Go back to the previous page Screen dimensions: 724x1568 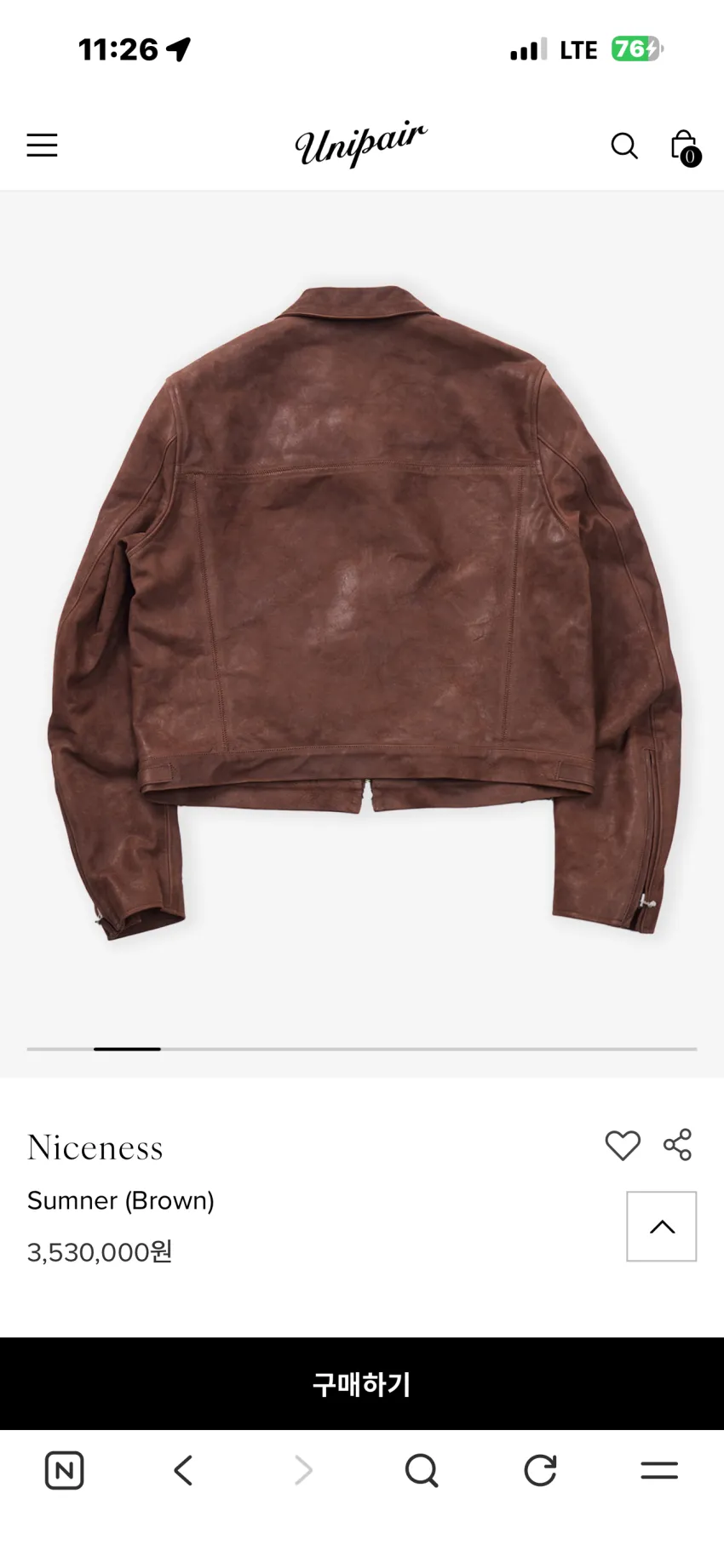click(x=183, y=1470)
